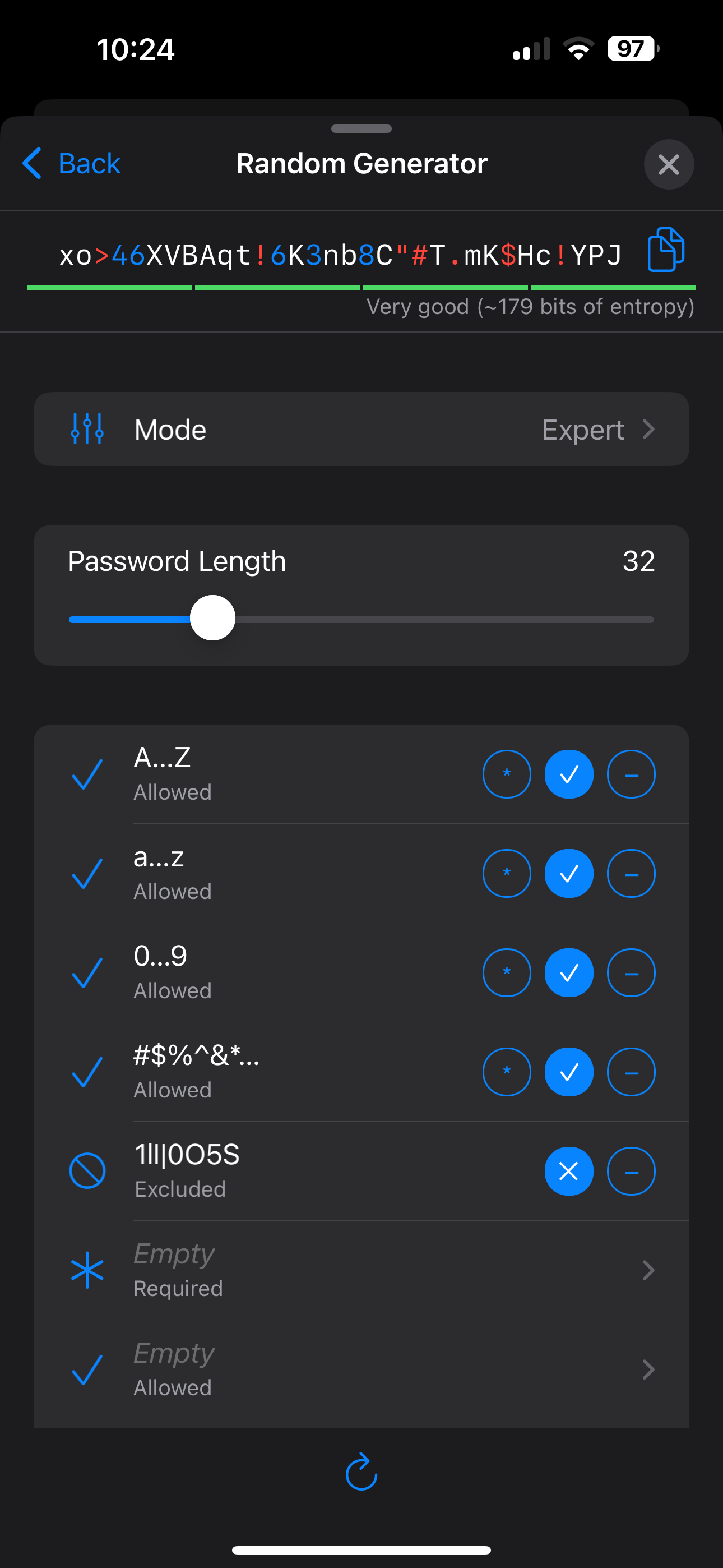Set A...Z characters as required
Viewport: 723px width, 1568px height.
(506, 774)
